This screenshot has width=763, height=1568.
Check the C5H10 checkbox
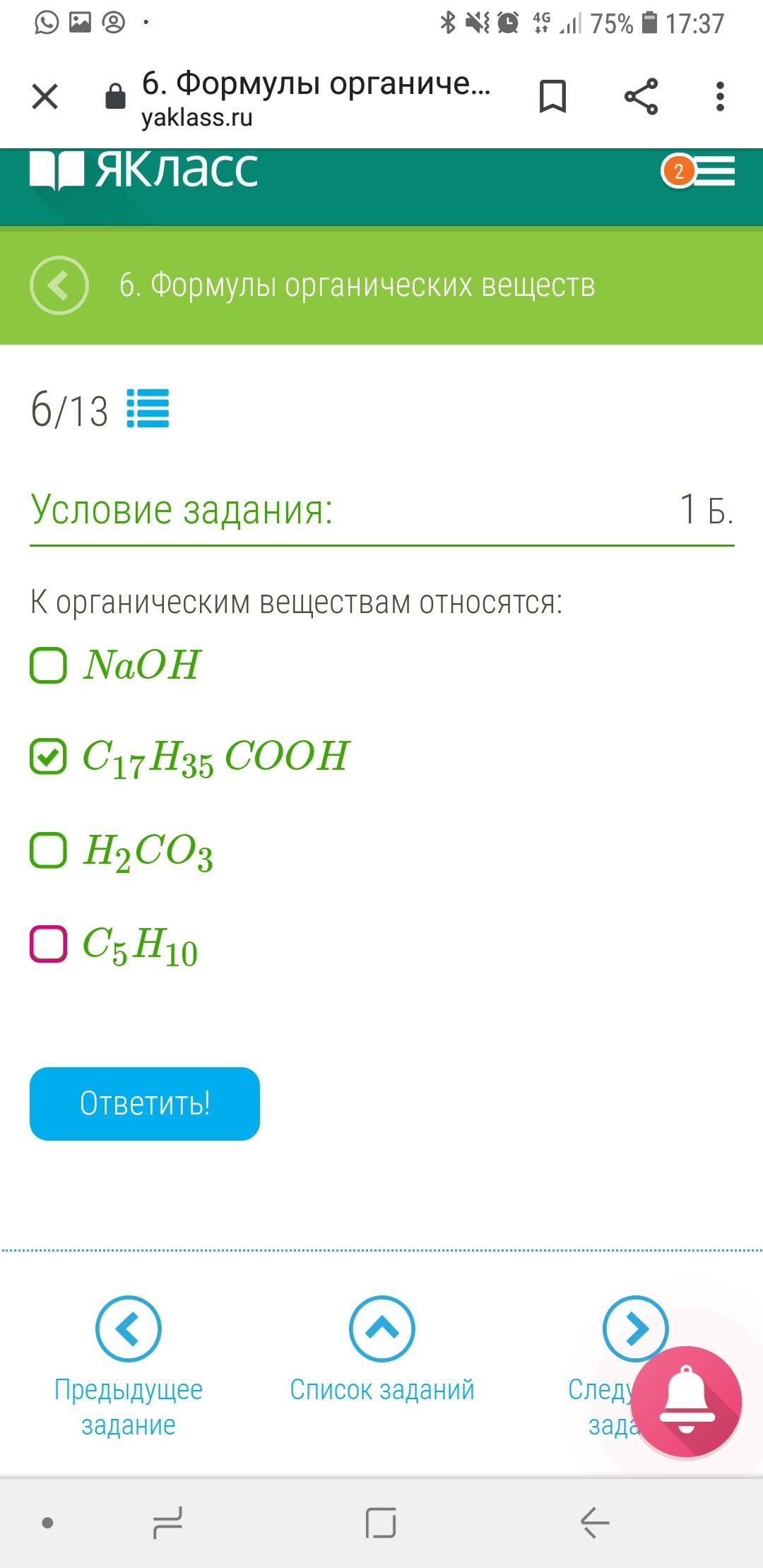pyautogui.click(x=49, y=944)
